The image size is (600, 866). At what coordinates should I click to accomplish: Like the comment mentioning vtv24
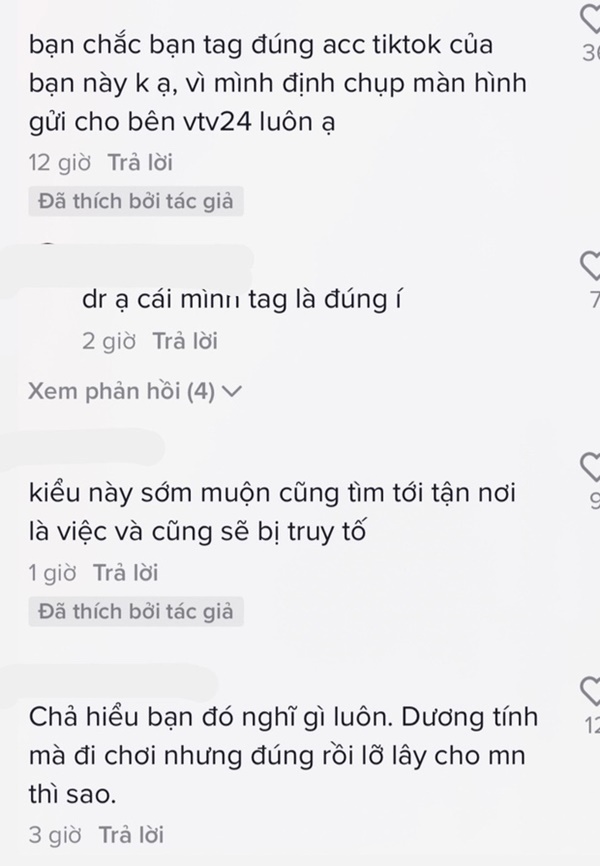(x=590, y=18)
